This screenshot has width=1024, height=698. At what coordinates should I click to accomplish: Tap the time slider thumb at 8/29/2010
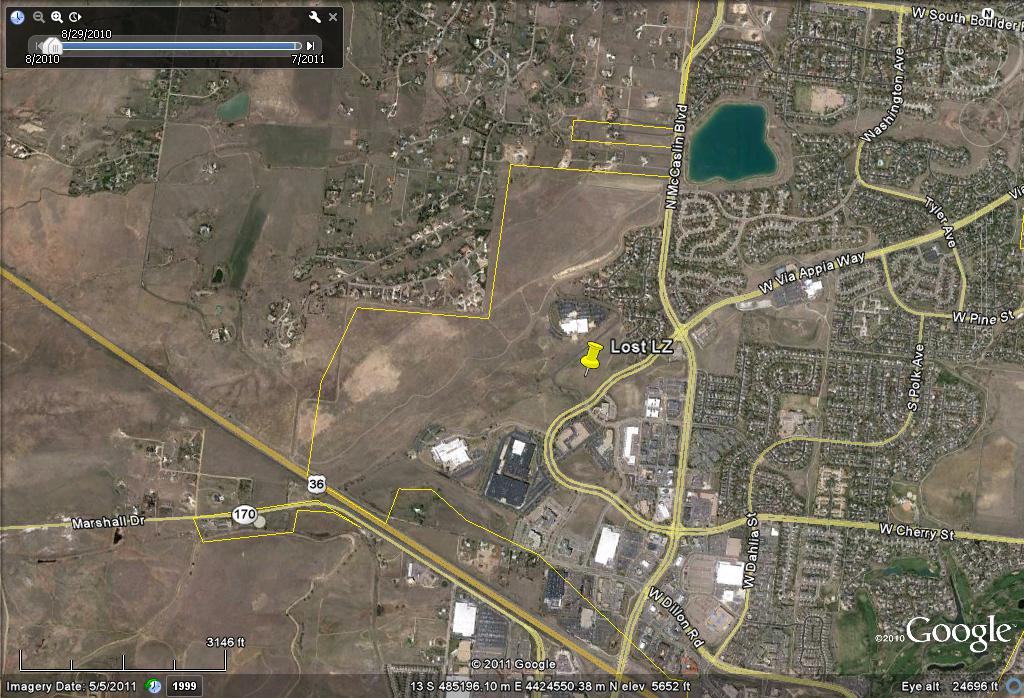(50, 46)
